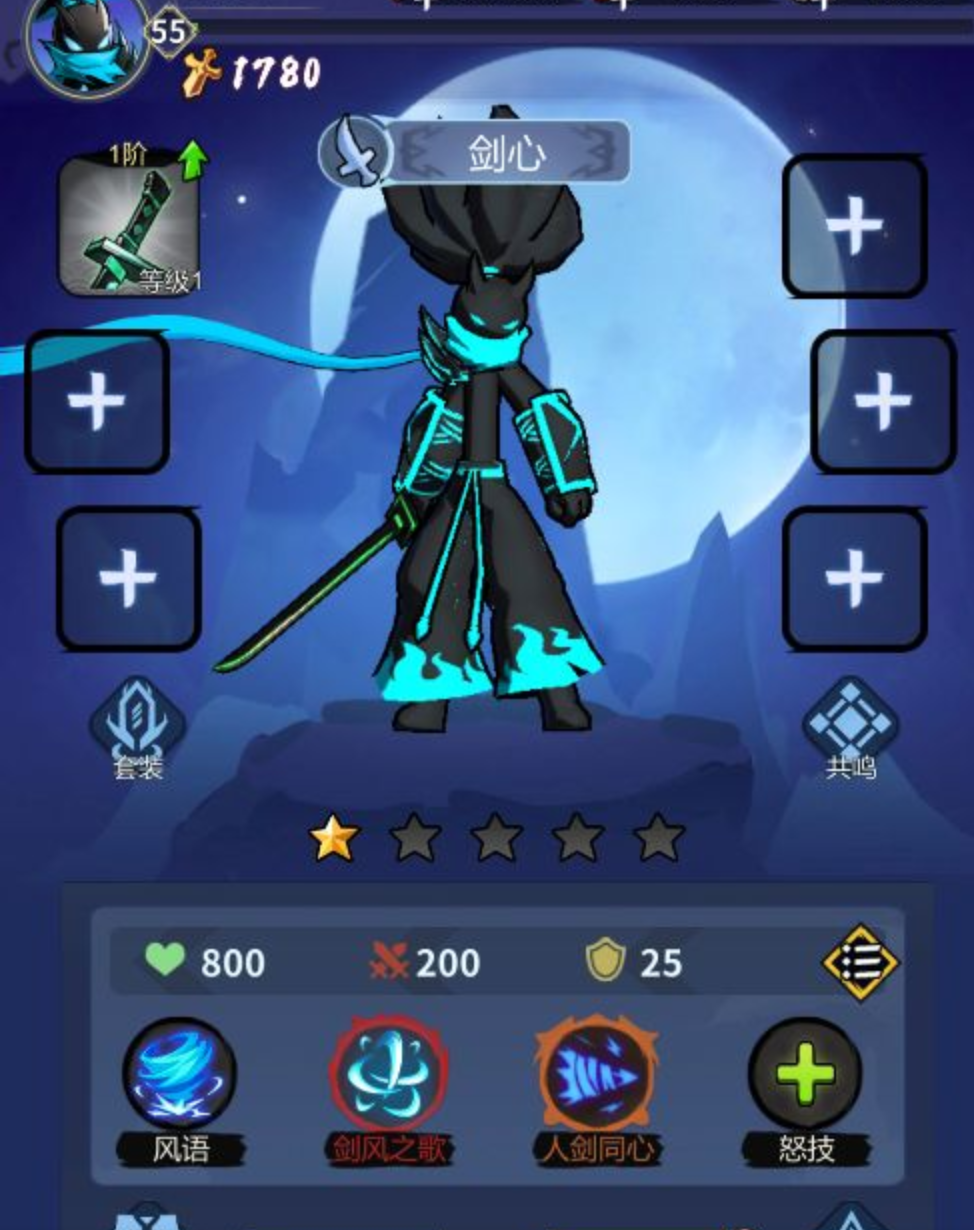View the 人剑同心 skill details

point(597,1075)
